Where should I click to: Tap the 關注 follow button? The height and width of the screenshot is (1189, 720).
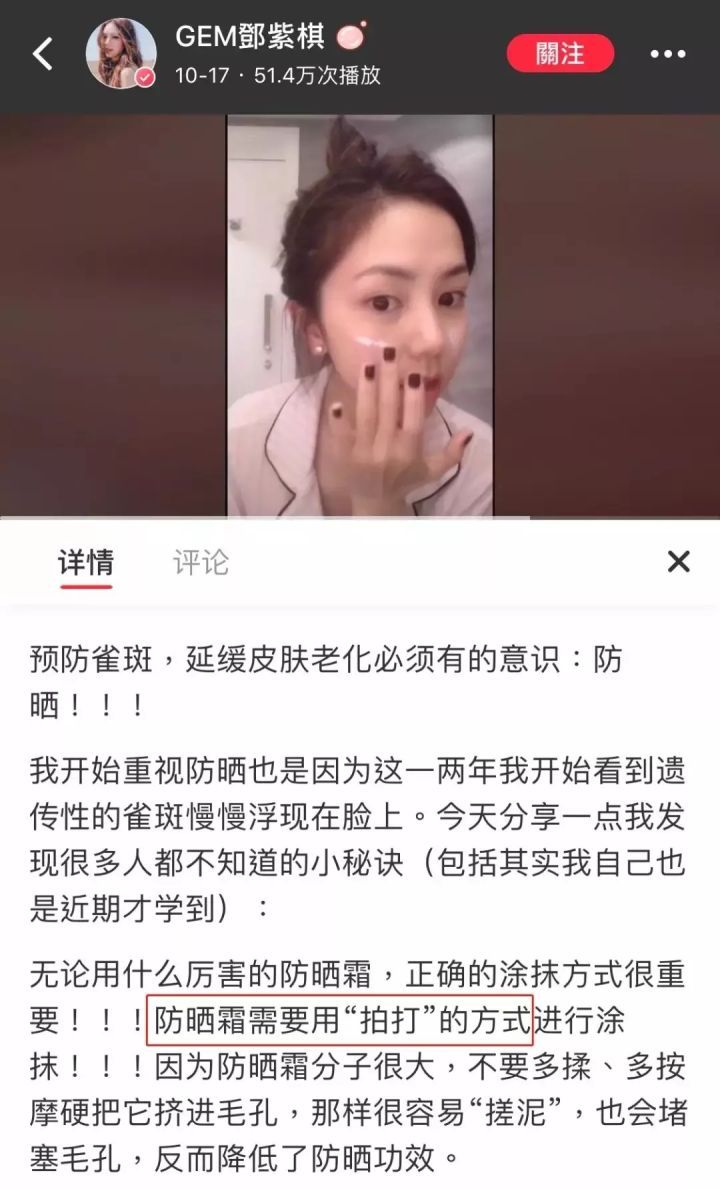(x=560, y=54)
